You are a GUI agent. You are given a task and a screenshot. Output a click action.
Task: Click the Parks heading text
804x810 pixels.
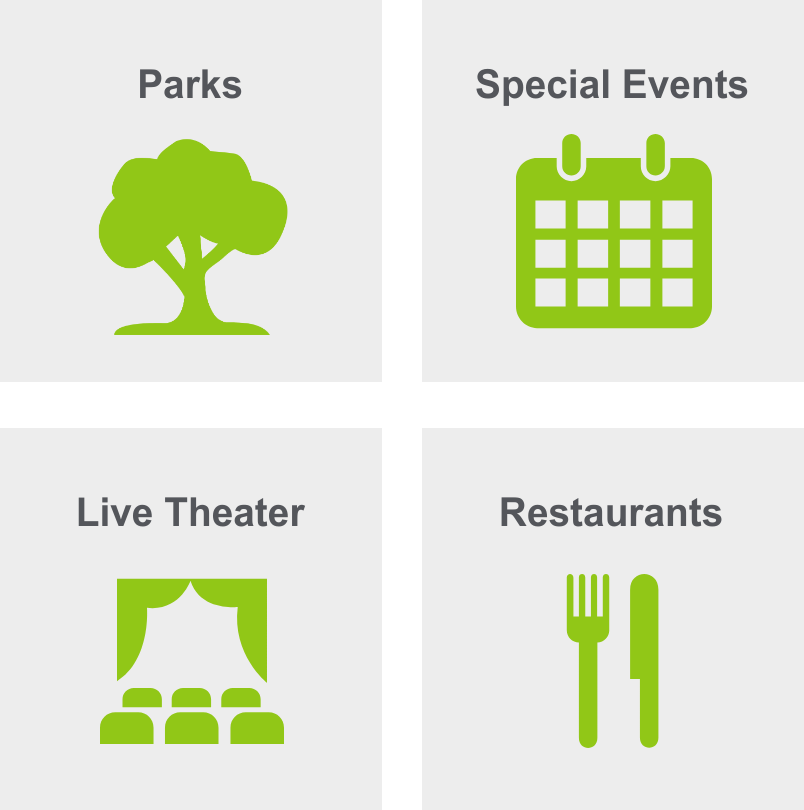[x=190, y=85]
